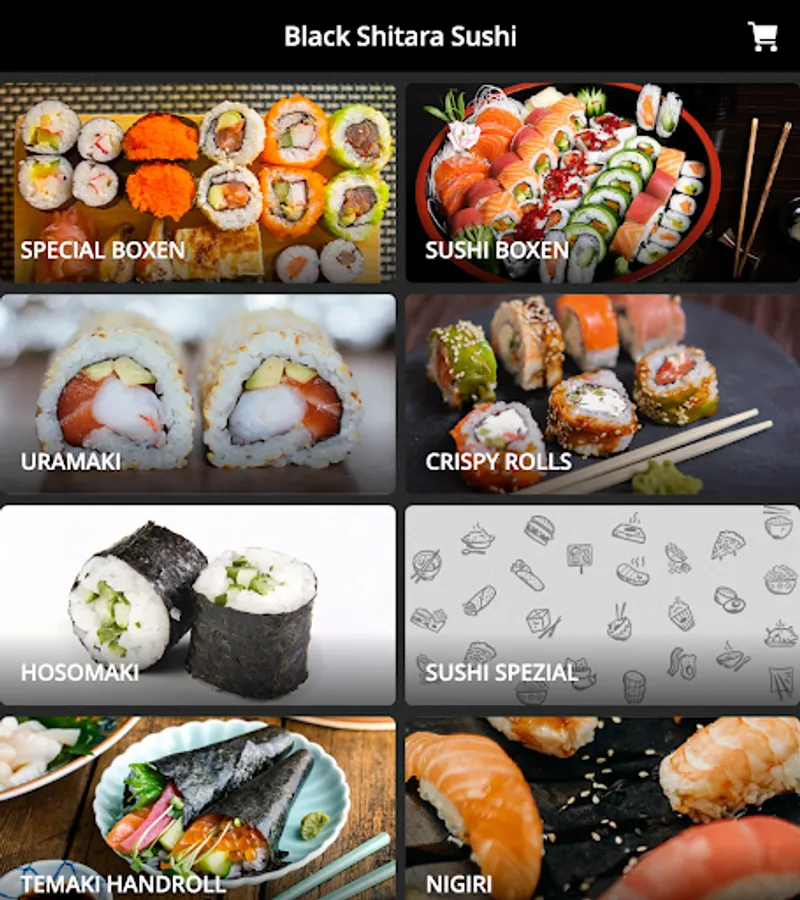
Task: Tap the cupcake doodle on Sushi Spezial tile
Action: point(679,616)
